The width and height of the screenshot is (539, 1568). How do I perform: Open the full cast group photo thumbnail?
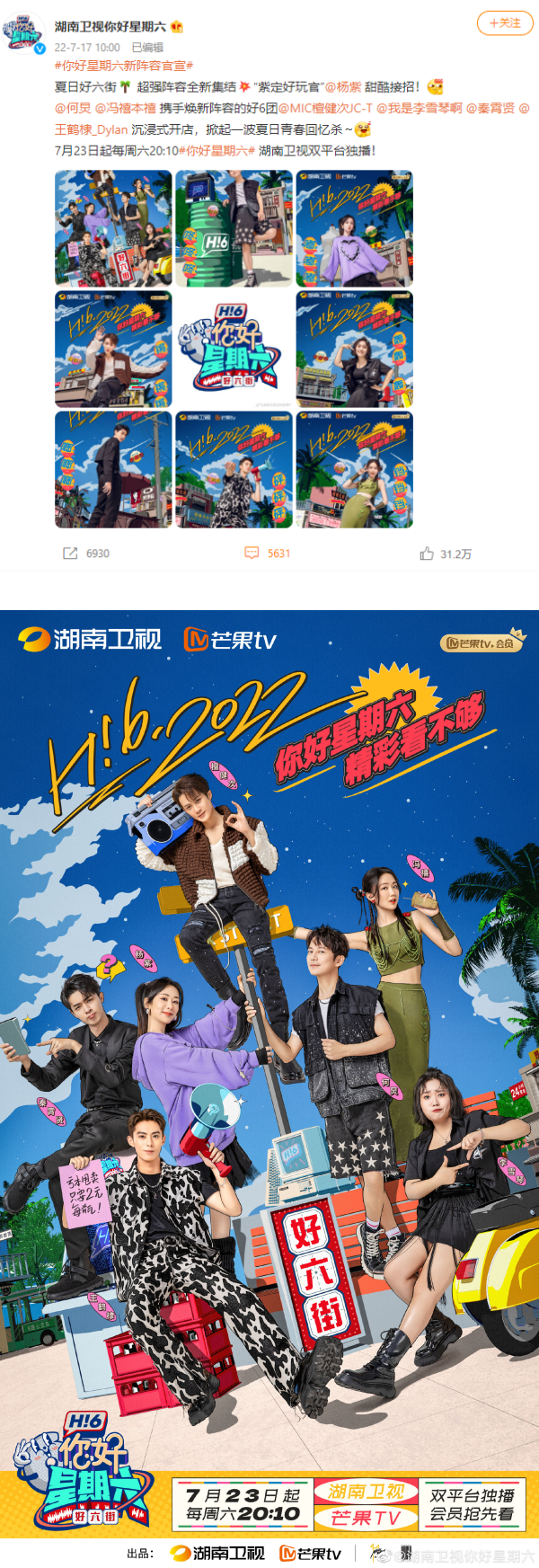[x=113, y=229]
